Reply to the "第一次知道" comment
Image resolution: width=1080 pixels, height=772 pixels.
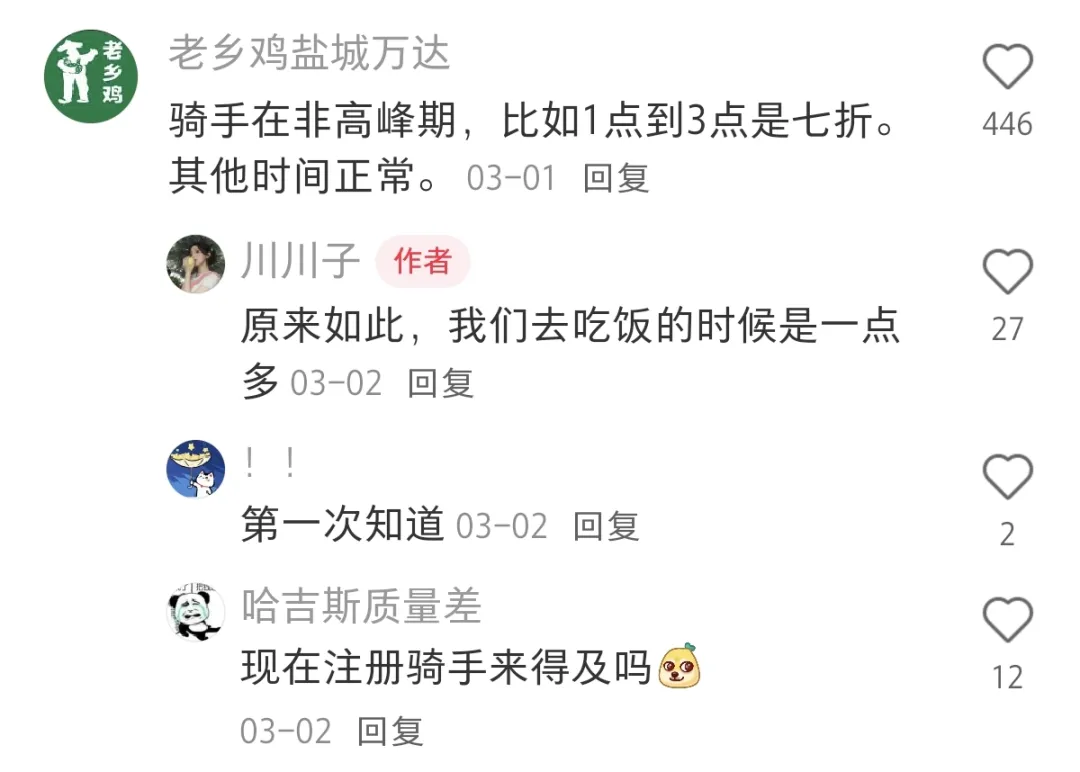click(x=605, y=526)
